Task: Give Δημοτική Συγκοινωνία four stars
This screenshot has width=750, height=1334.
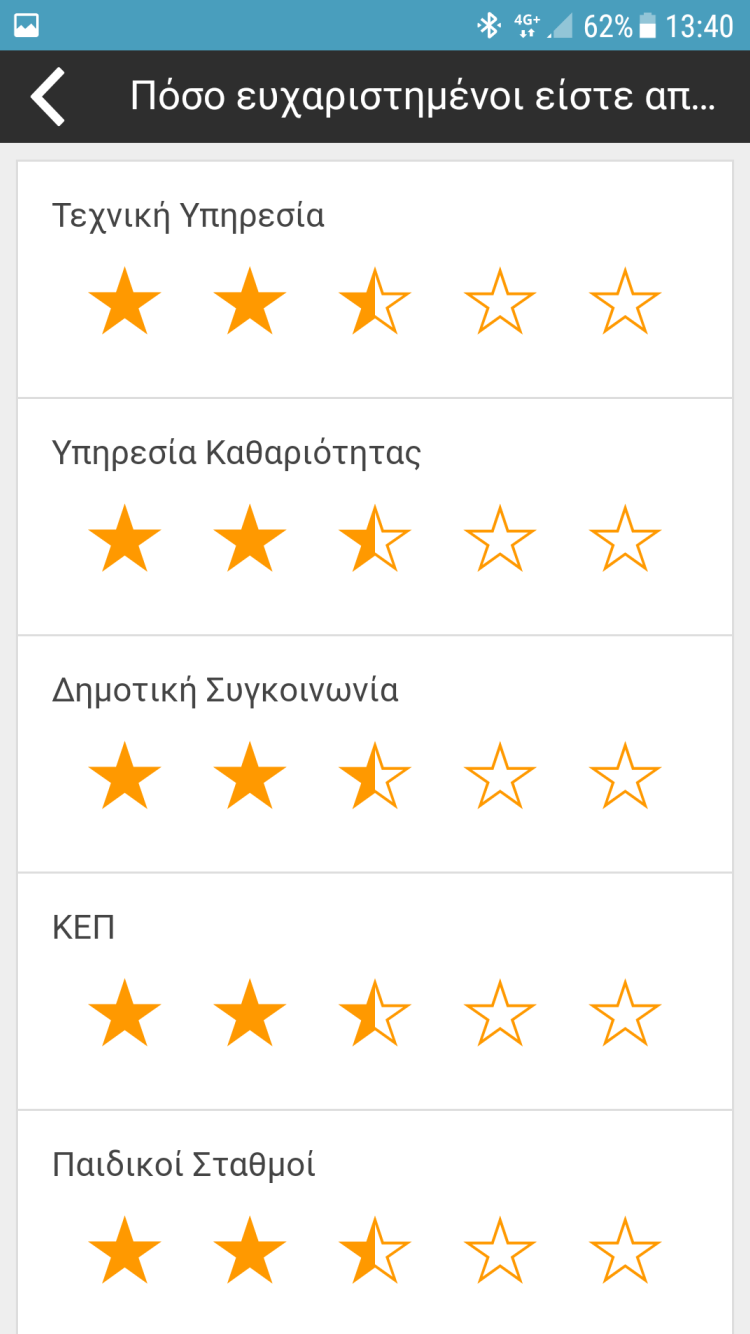Action: [500, 775]
